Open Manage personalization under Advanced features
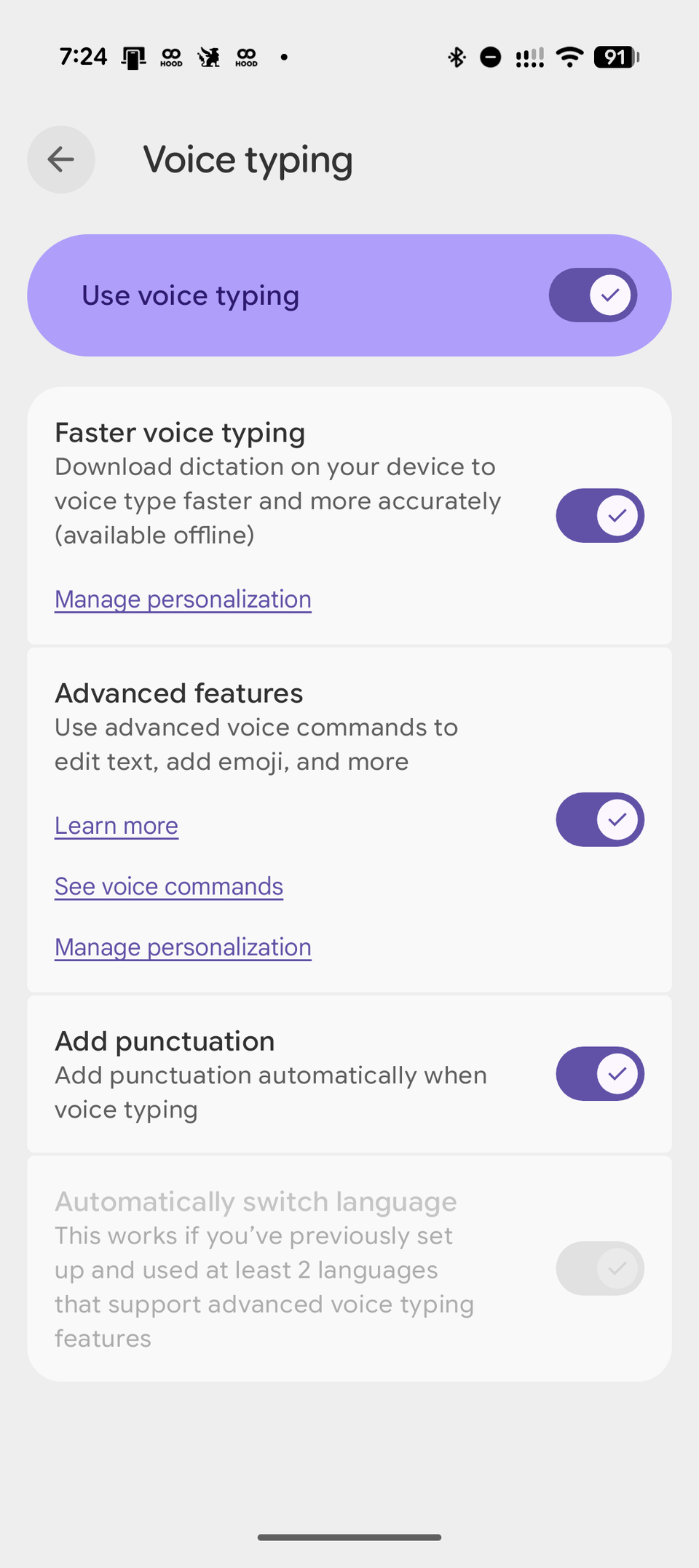This screenshot has width=699, height=1568. (x=182, y=947)
